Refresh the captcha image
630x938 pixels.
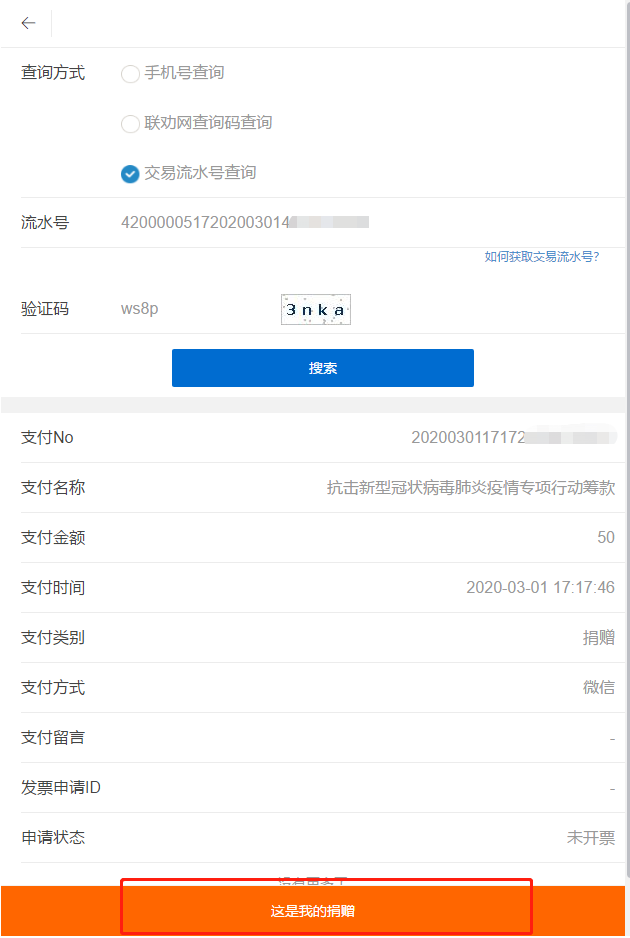tap(315, 310)
